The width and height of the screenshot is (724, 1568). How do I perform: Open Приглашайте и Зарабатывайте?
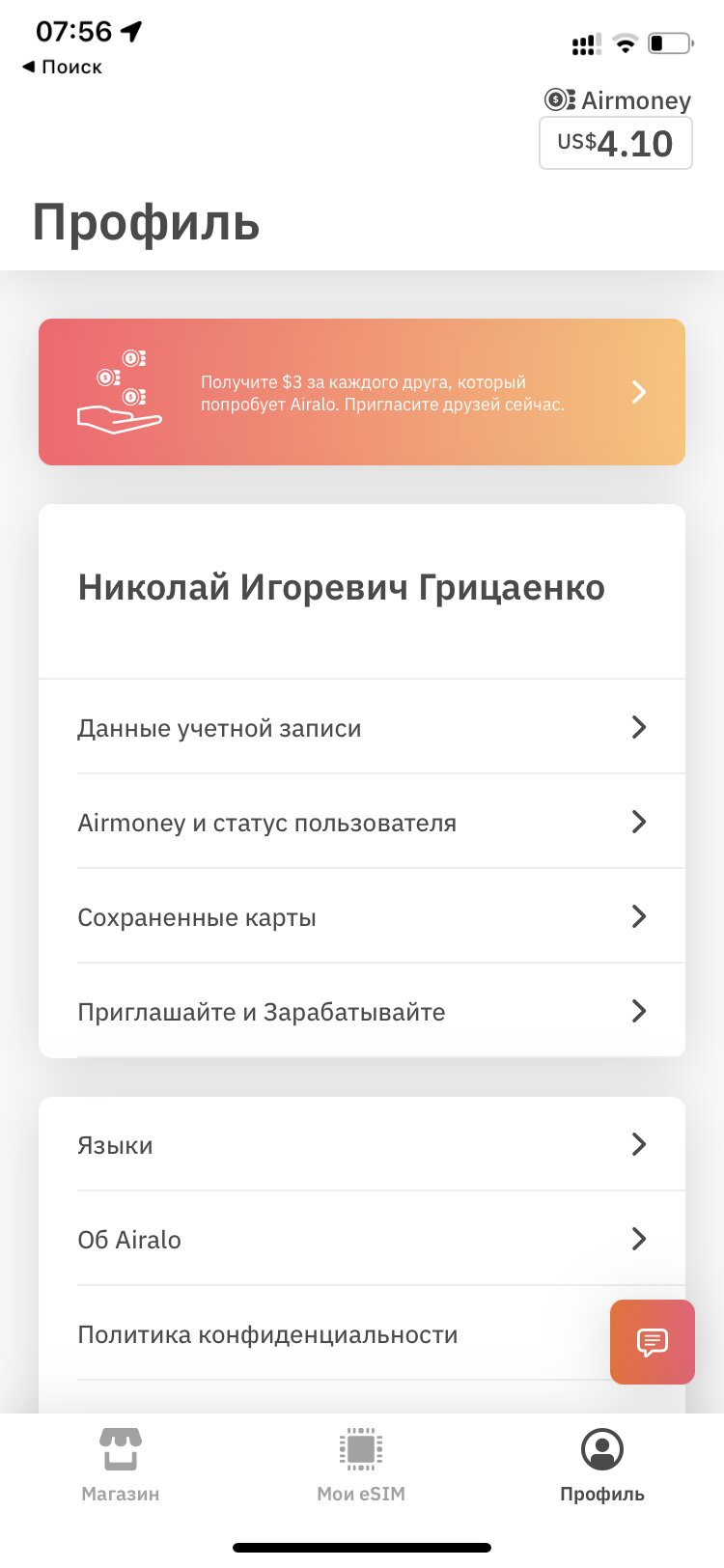click(x=362, y=1011)
